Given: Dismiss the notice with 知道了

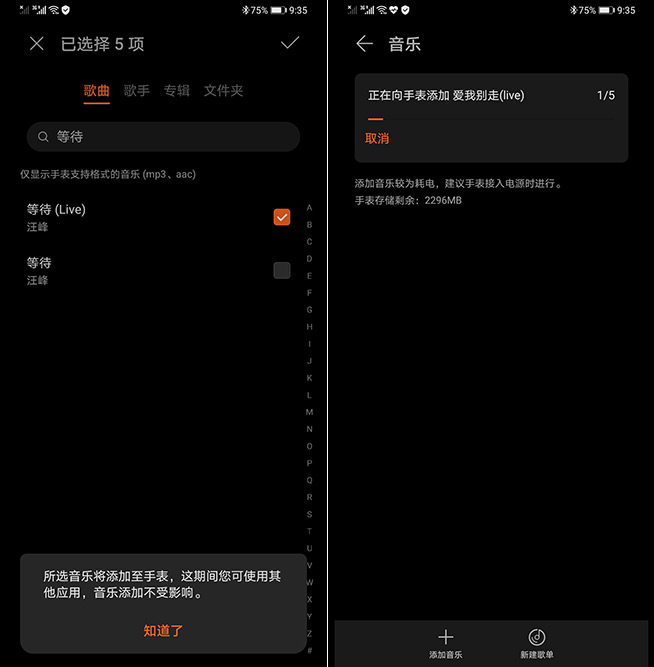Looking at the screenshot, I should (163, 631).
